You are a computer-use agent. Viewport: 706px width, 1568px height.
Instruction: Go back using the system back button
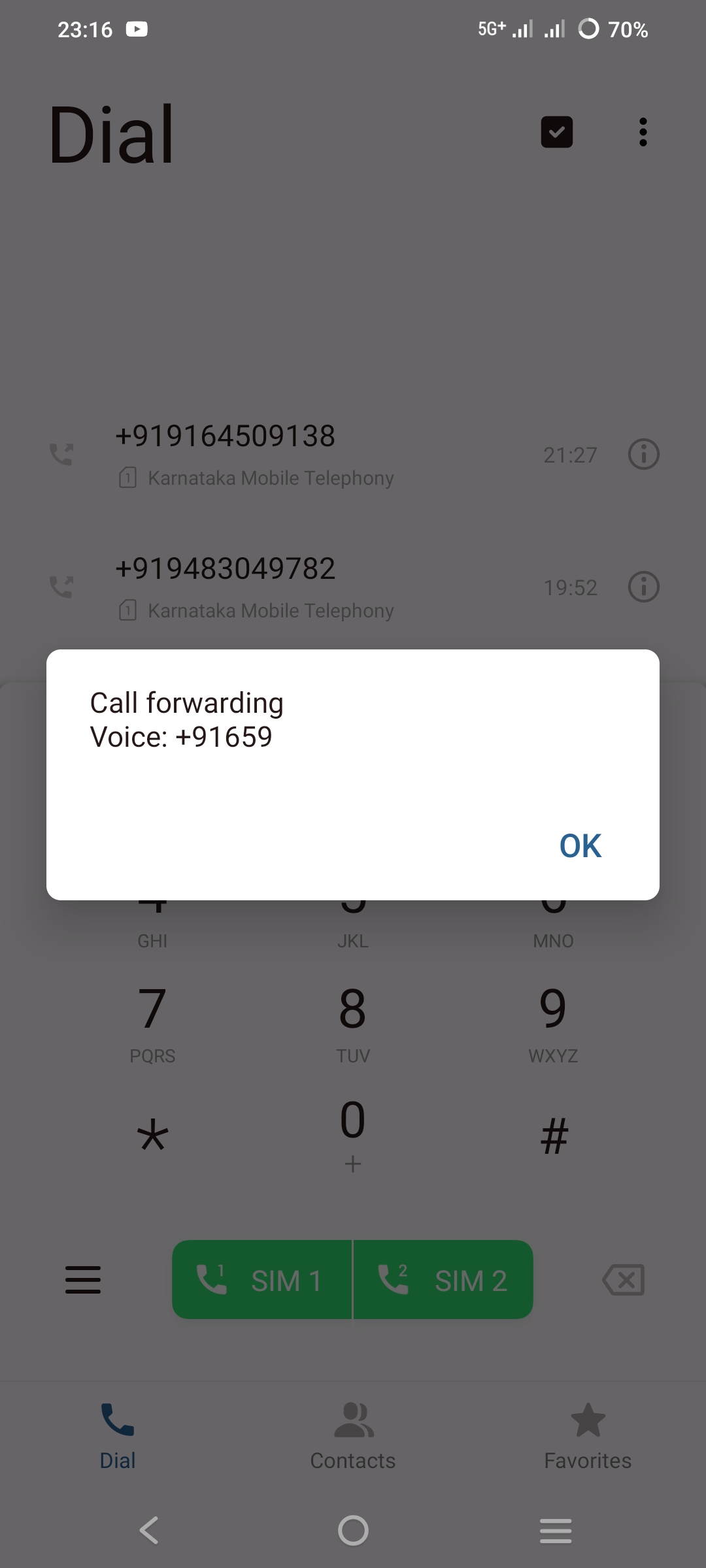tap(150, 1530)
